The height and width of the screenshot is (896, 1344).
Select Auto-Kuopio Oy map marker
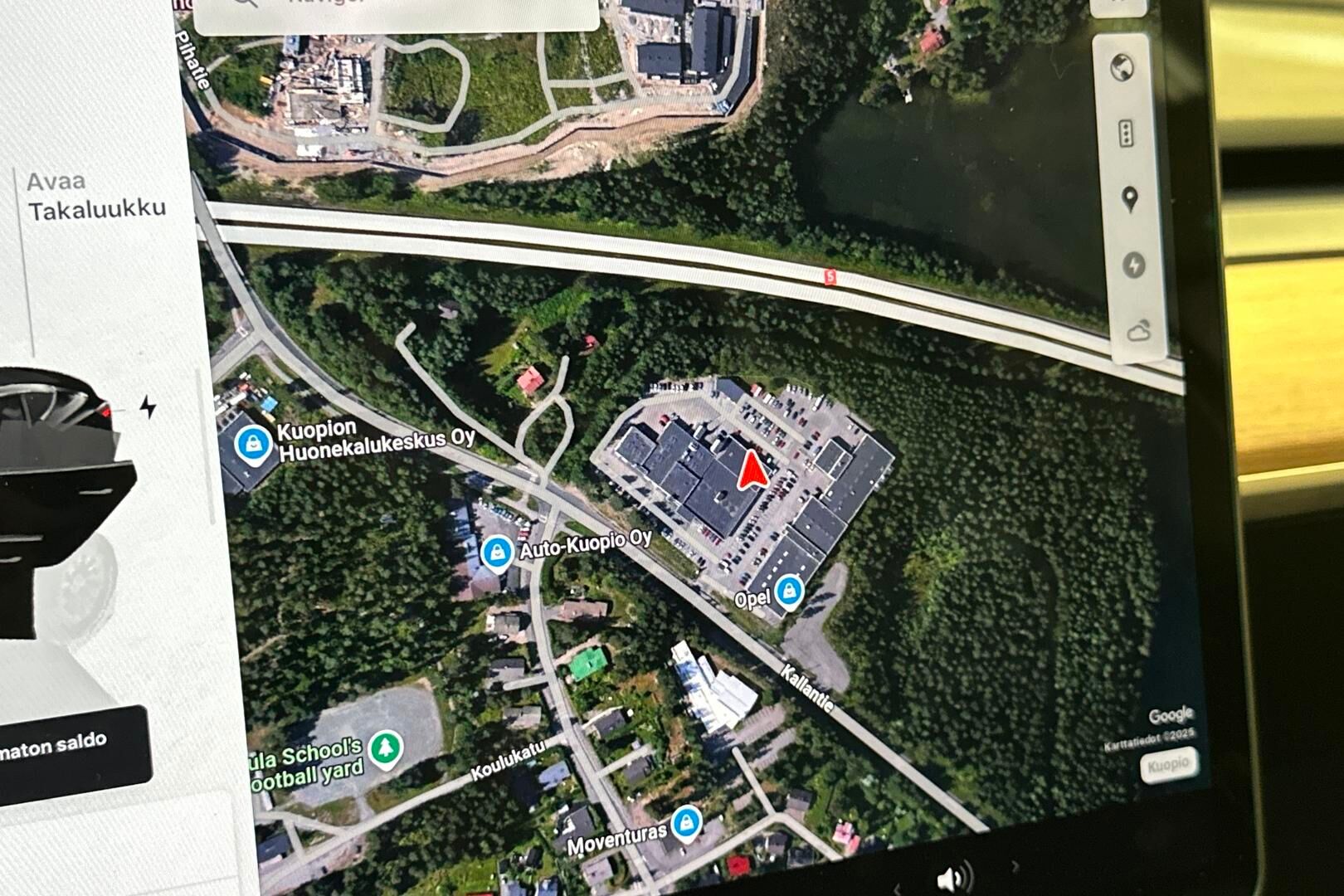pyautogui.click(x=497, y=552)
